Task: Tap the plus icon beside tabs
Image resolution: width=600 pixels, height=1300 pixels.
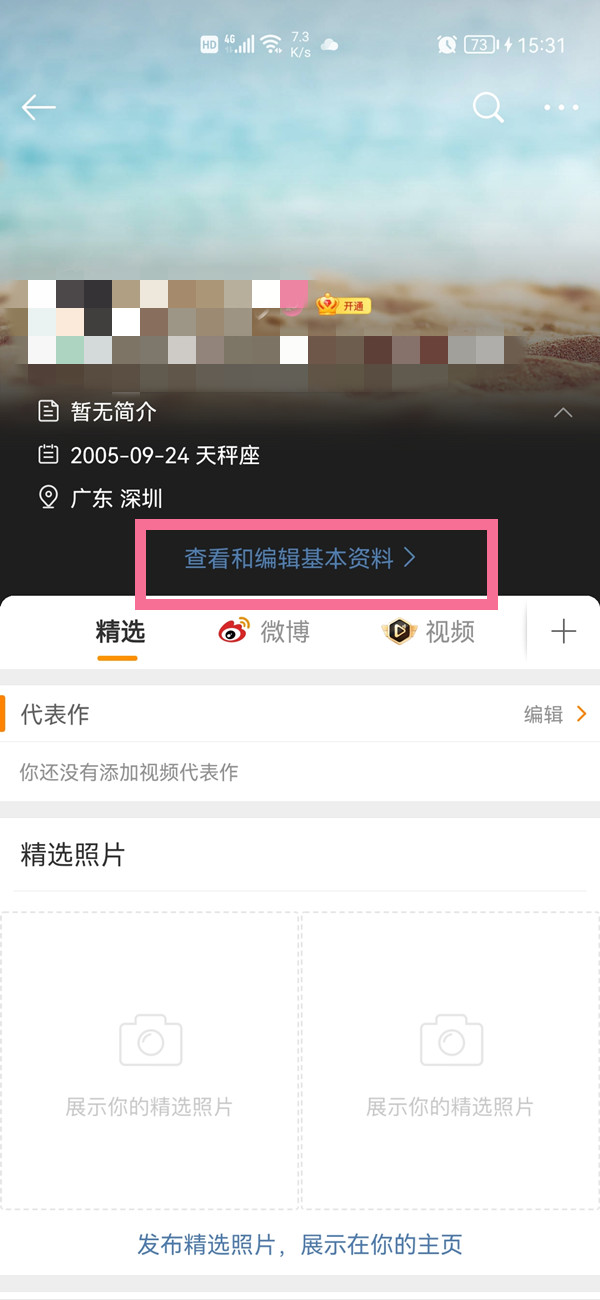Action: [564, 632]
